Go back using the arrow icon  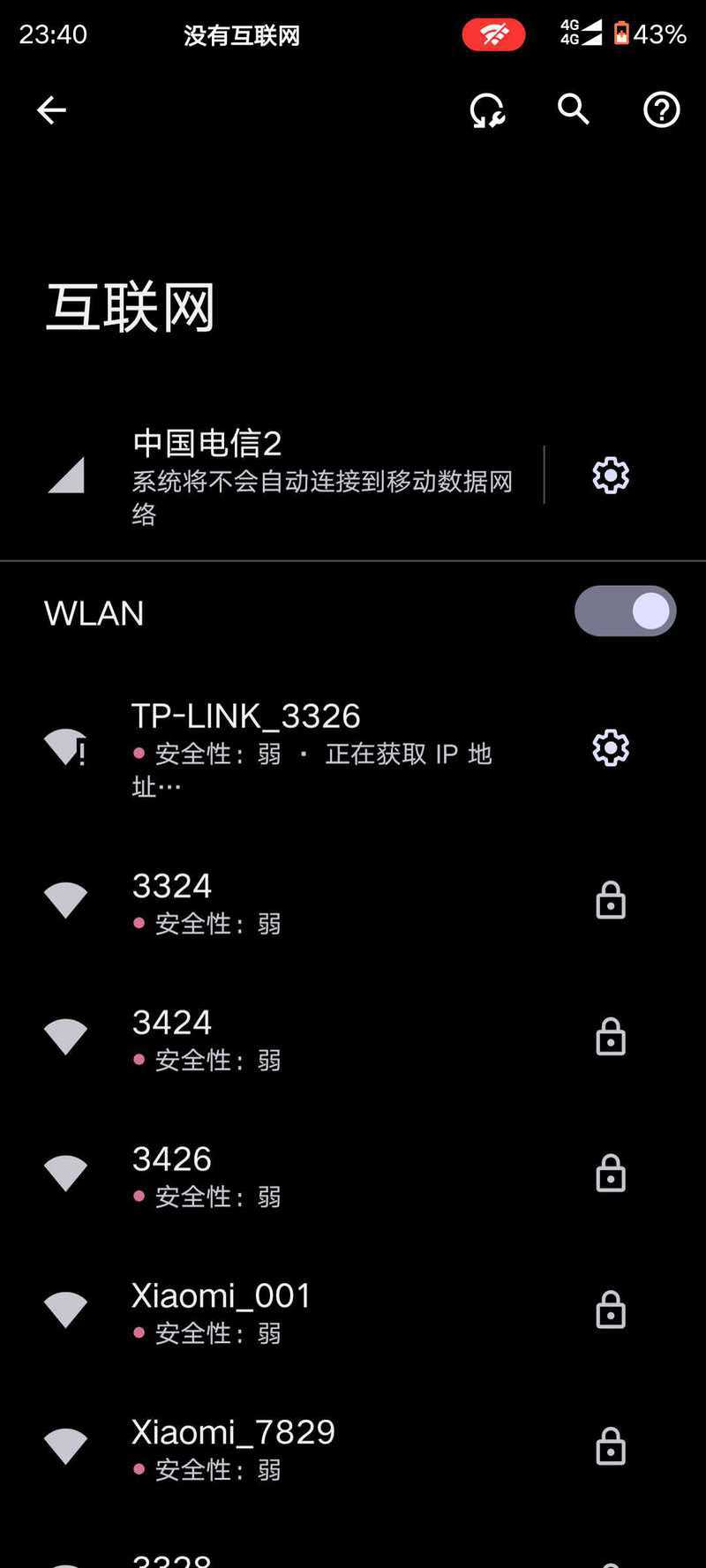[x=51, y=110]
